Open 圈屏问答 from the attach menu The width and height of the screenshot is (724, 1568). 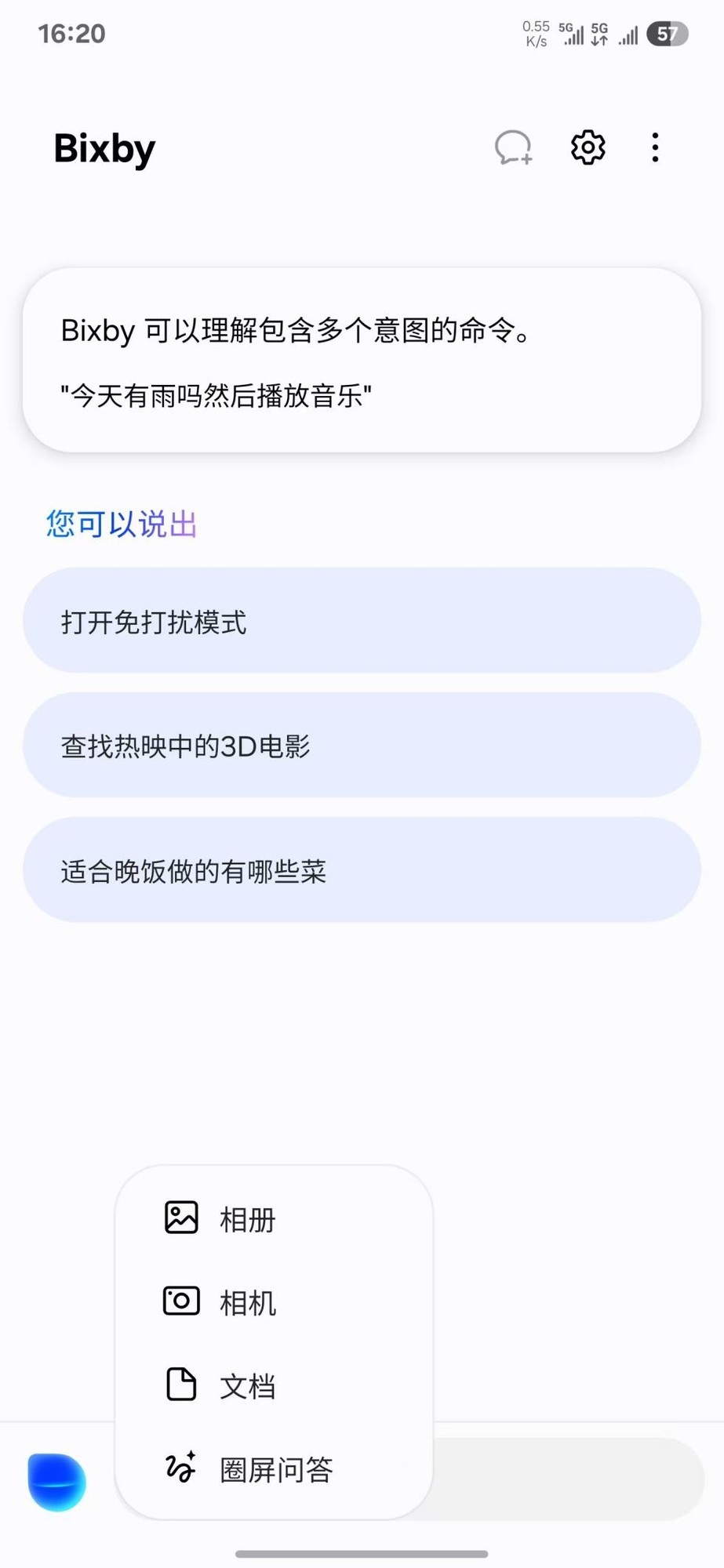tap(275, 1469)
